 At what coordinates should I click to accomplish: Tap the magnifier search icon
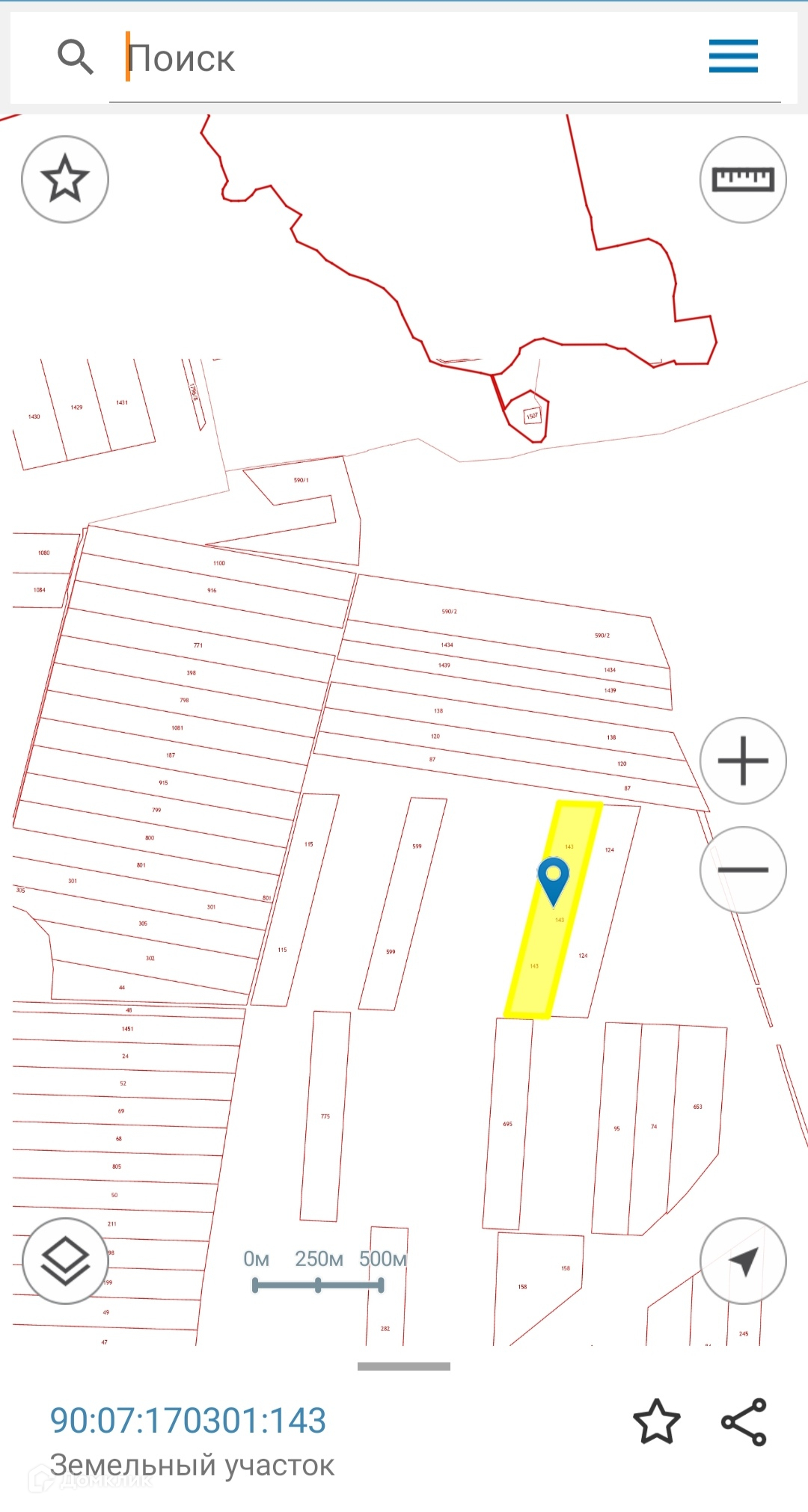[75, 57]
